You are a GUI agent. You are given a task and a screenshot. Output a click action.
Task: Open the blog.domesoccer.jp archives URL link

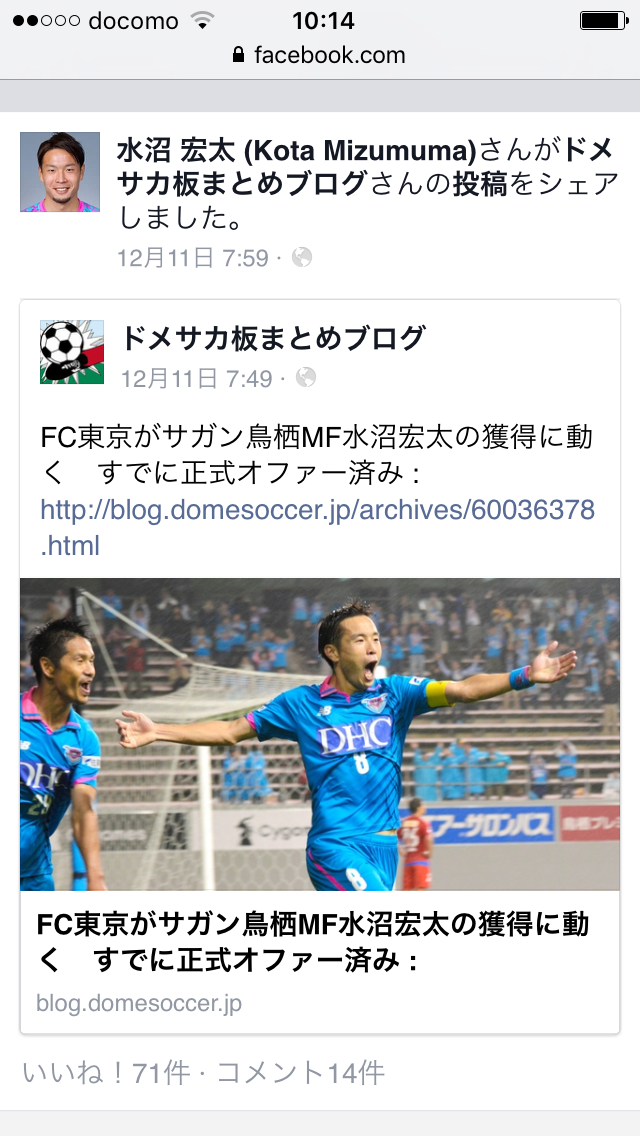(x=317, y=527)
